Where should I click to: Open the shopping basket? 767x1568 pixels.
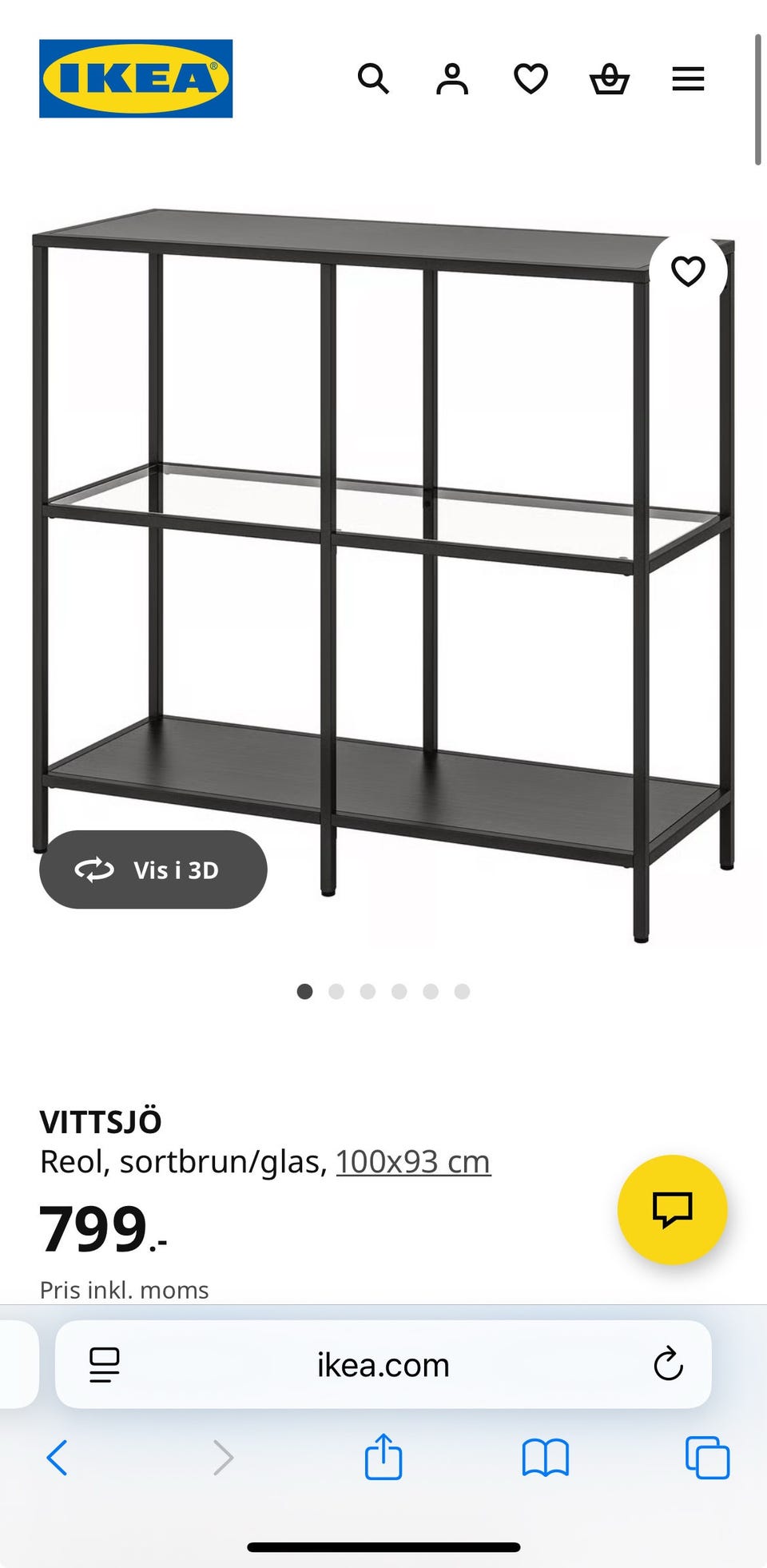point(609,79)
